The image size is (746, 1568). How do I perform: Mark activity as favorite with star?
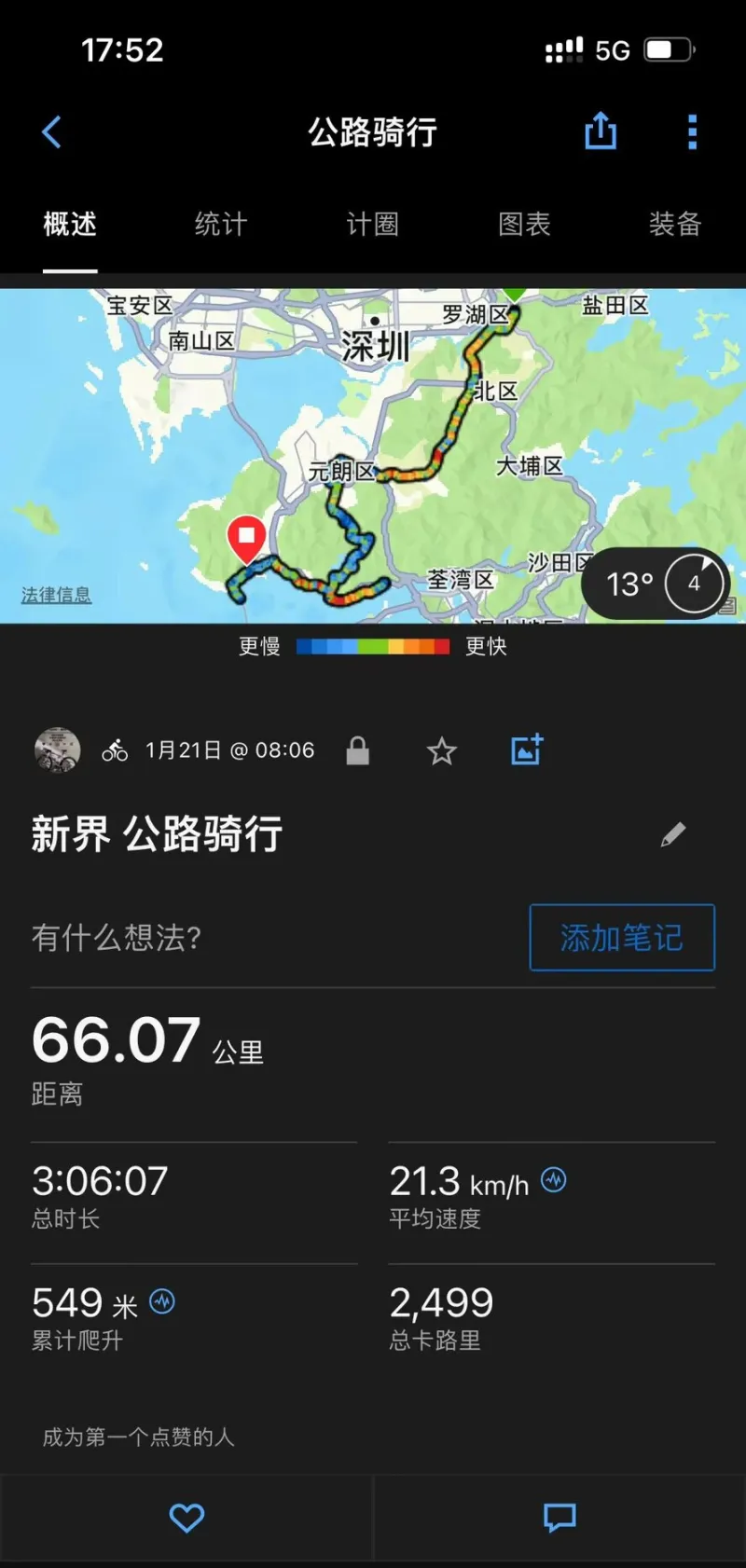click(x=442, y=750)
